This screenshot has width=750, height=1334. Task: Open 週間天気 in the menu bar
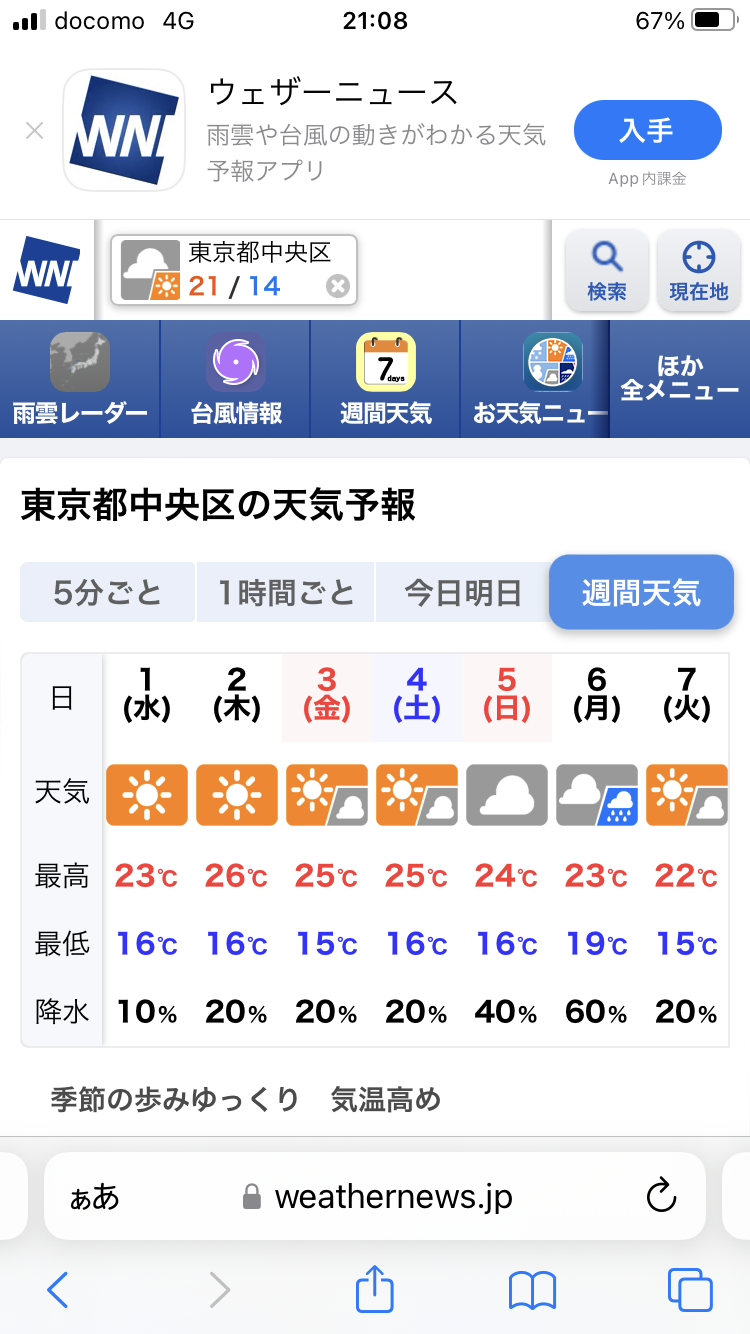[386, 380]
